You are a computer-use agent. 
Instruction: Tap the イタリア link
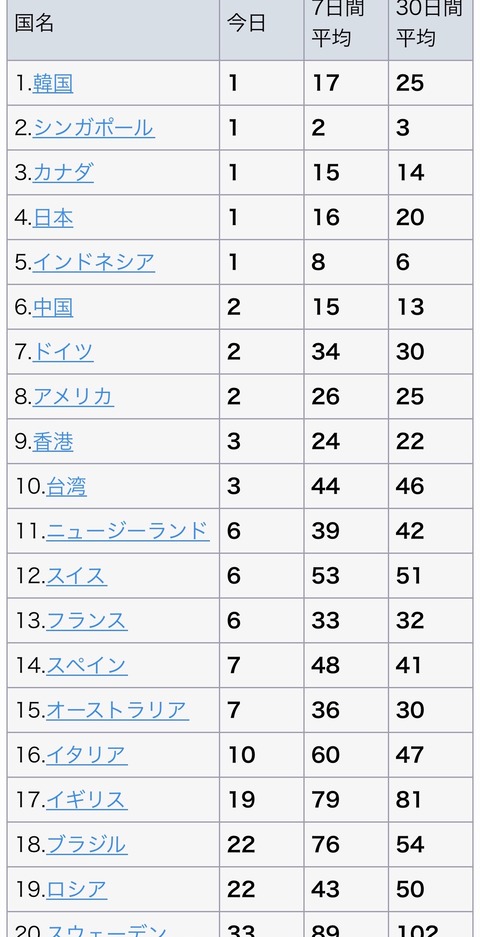click(x=87, y=756)
